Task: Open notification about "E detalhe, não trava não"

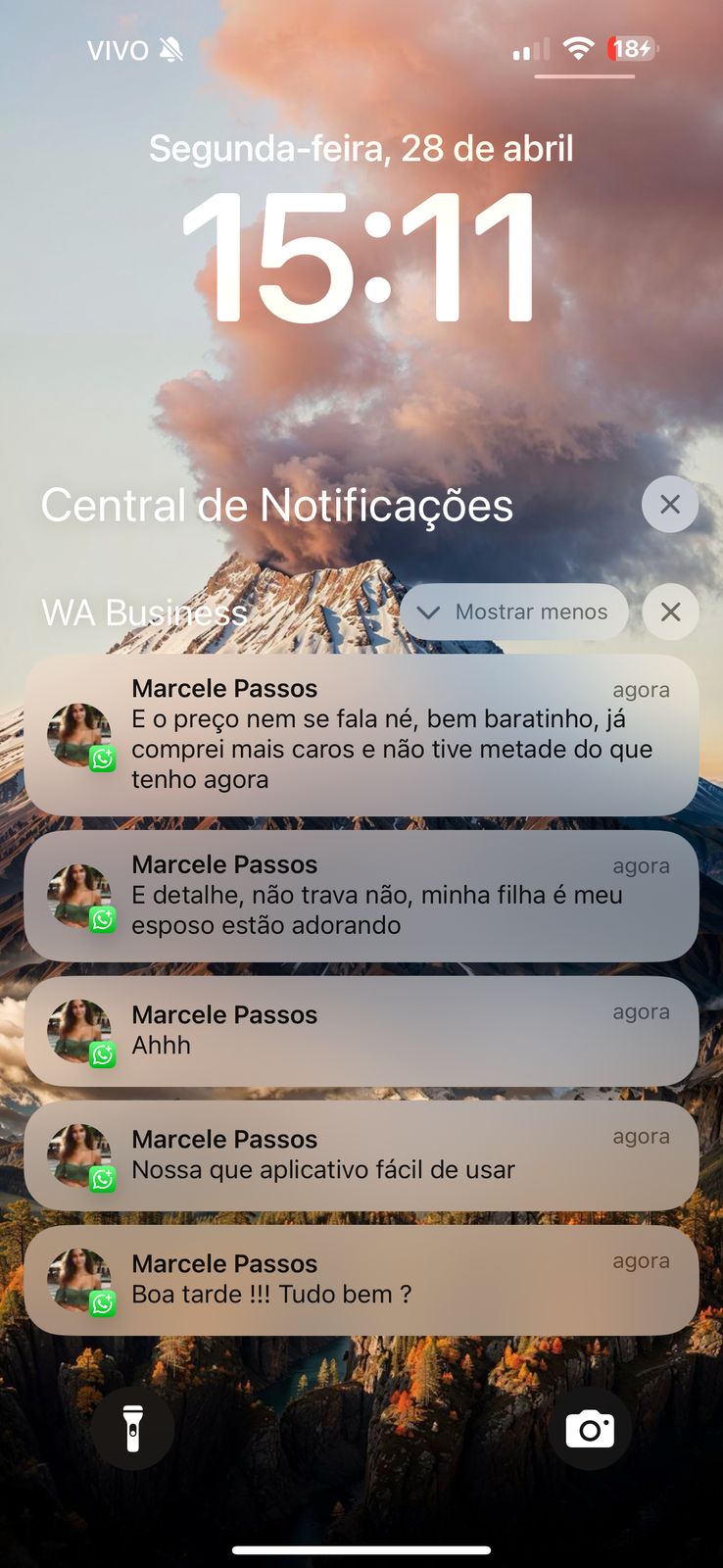Action: [x=361, y=896]
